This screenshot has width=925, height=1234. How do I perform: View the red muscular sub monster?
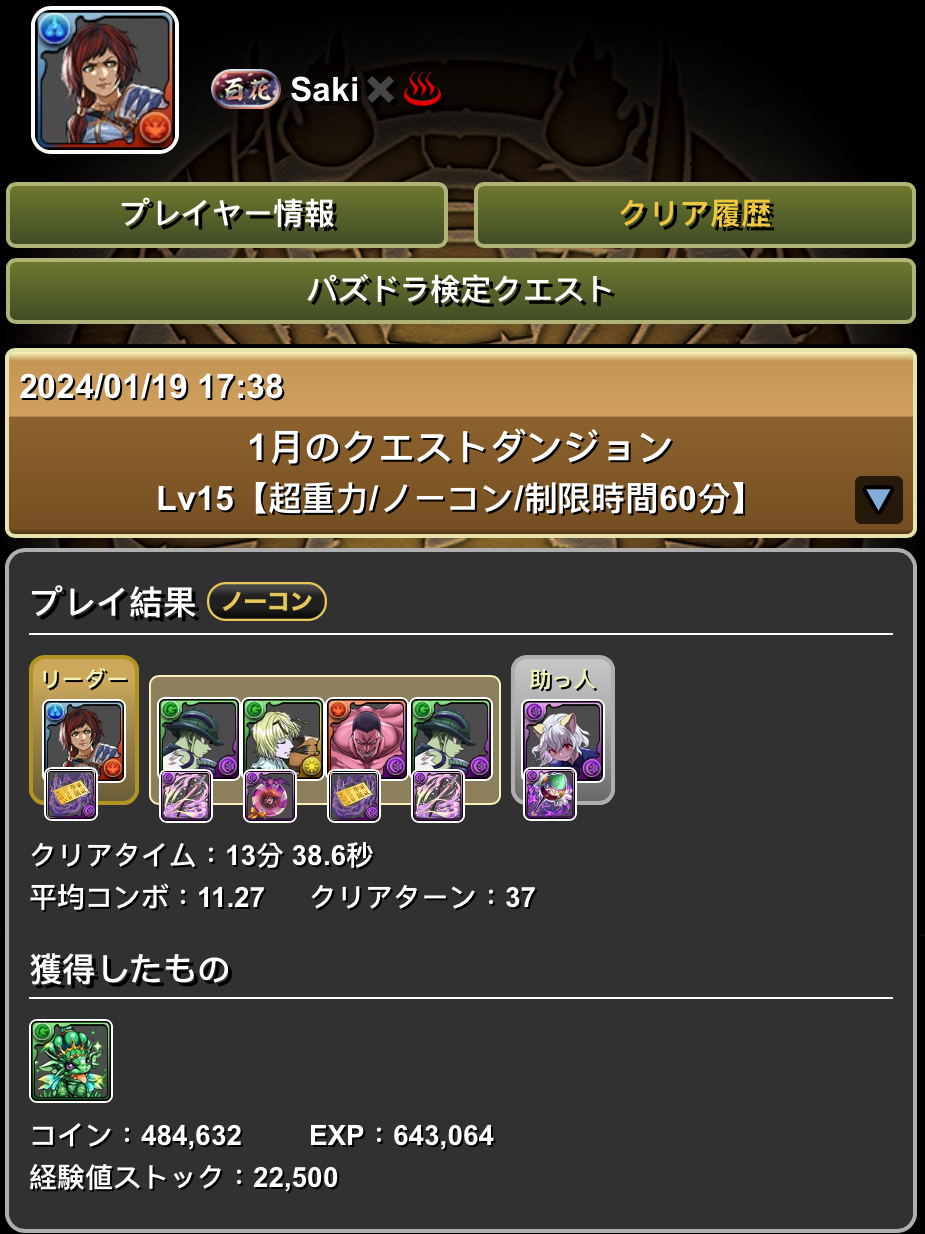click(367, 739)
